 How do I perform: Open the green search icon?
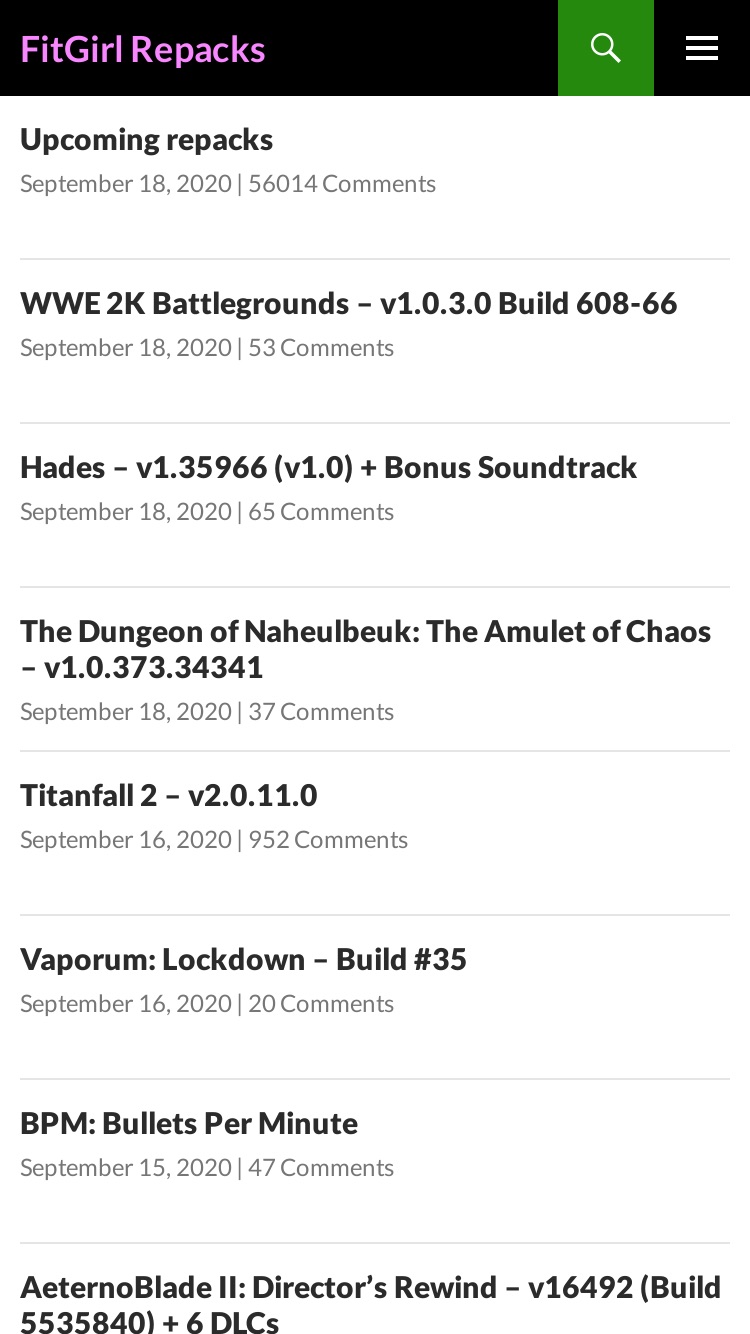click(606, 48)
